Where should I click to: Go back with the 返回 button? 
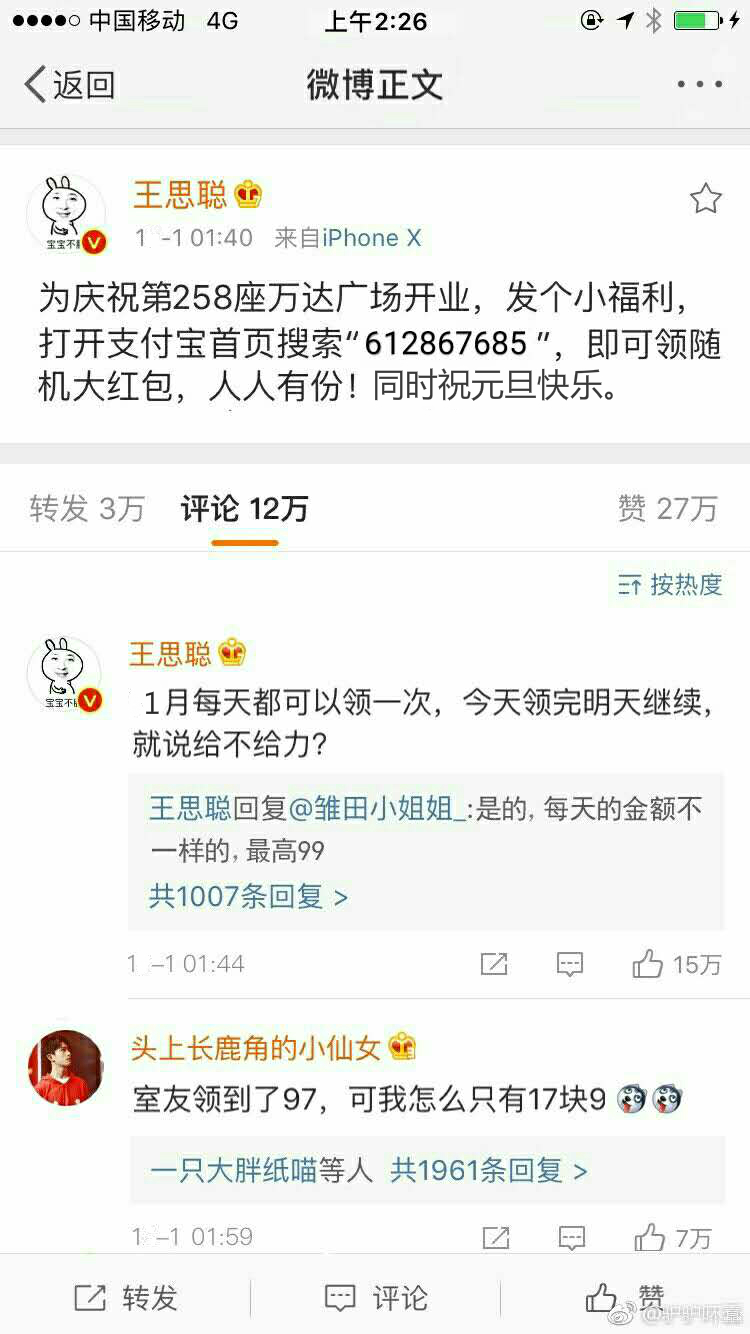click(70, 85)
